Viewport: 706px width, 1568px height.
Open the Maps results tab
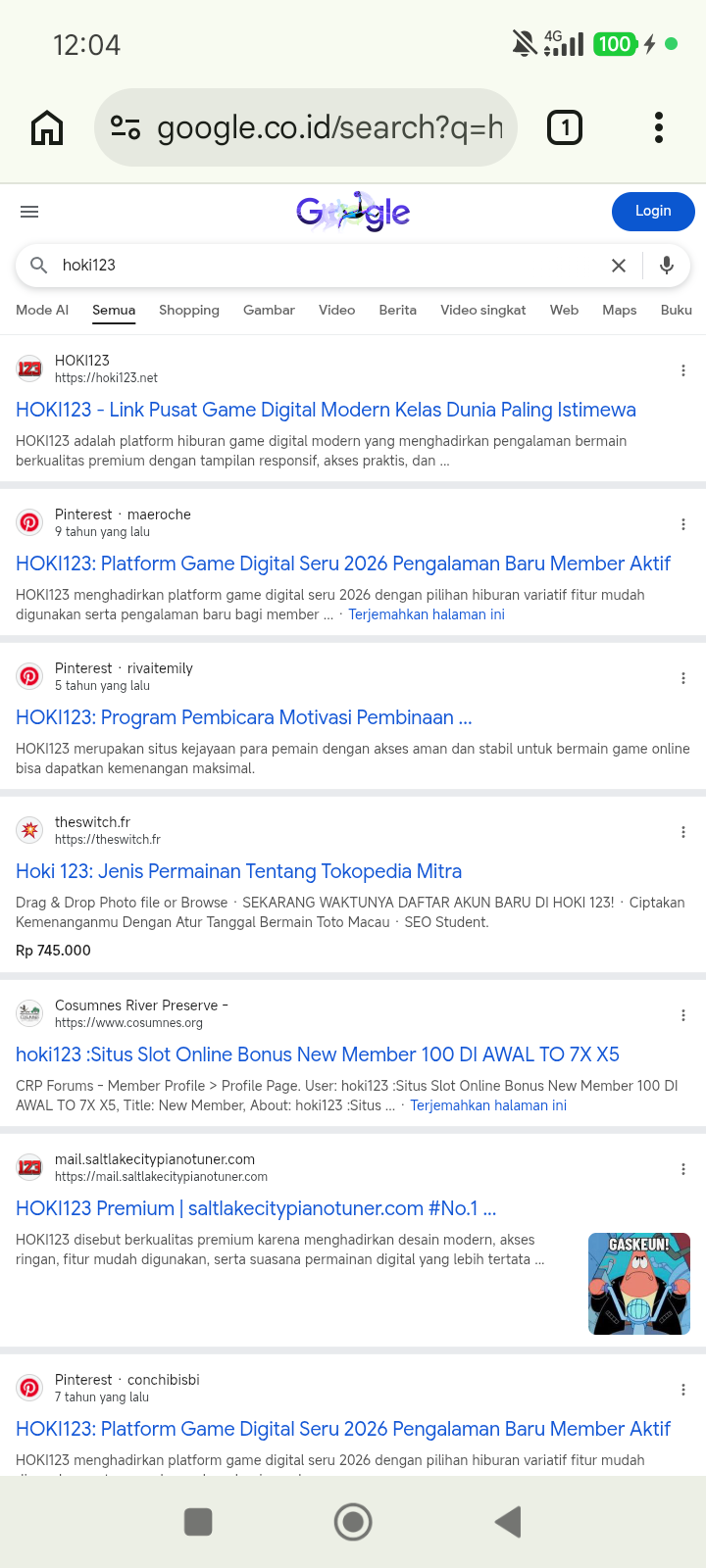click(x=620, y=310)
